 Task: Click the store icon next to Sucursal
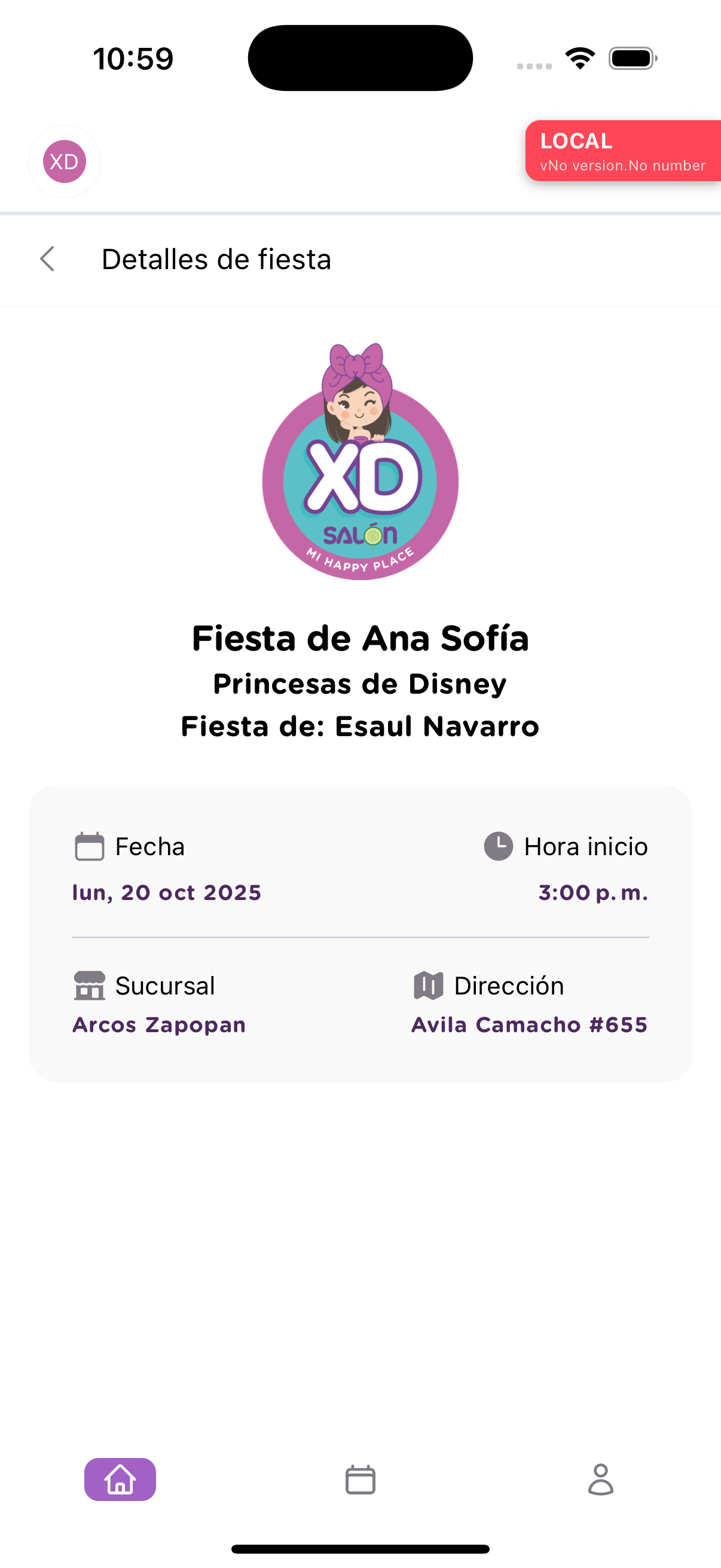pyautogui.click(x=89, y=985)
